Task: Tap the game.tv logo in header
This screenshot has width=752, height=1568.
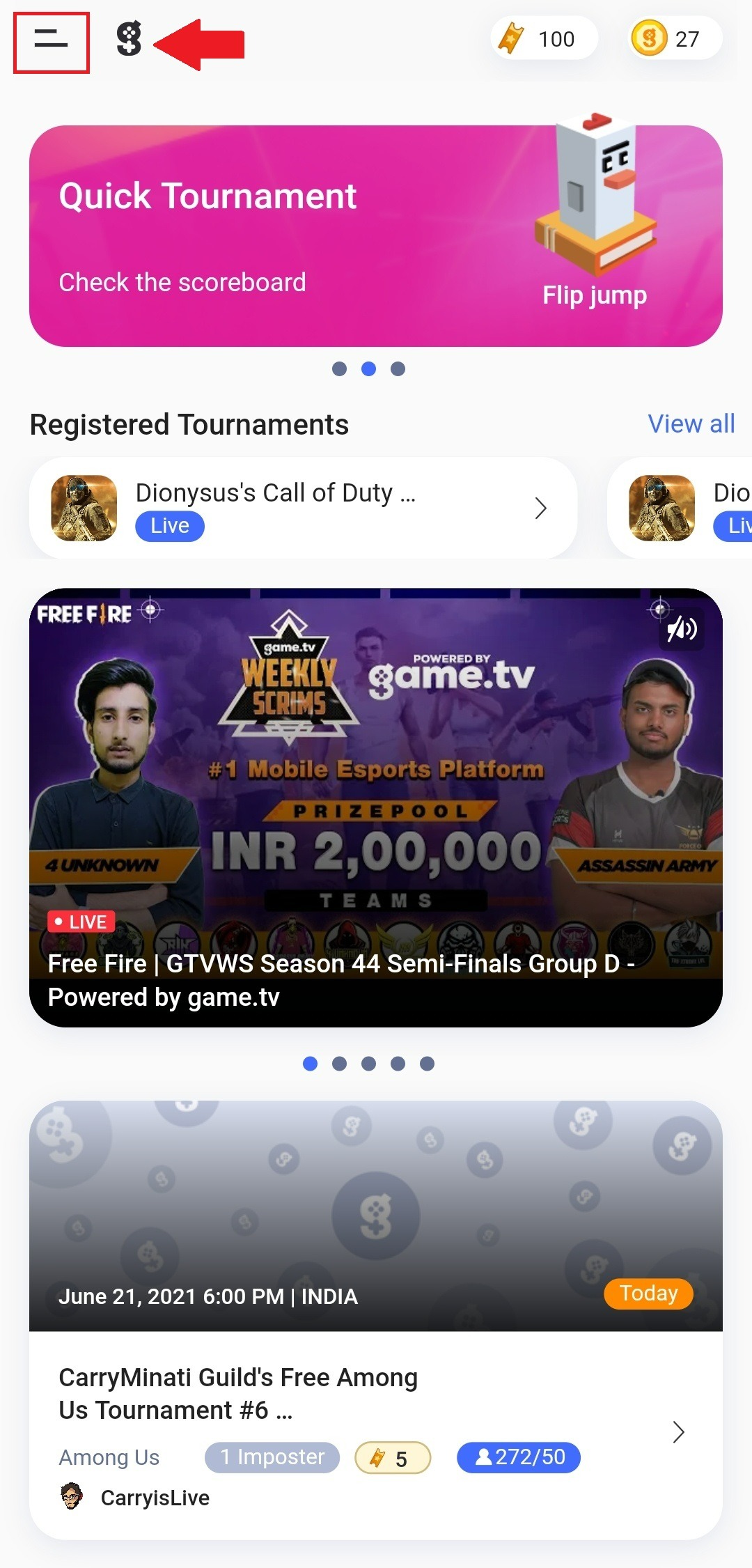Action: click(129, 39)
